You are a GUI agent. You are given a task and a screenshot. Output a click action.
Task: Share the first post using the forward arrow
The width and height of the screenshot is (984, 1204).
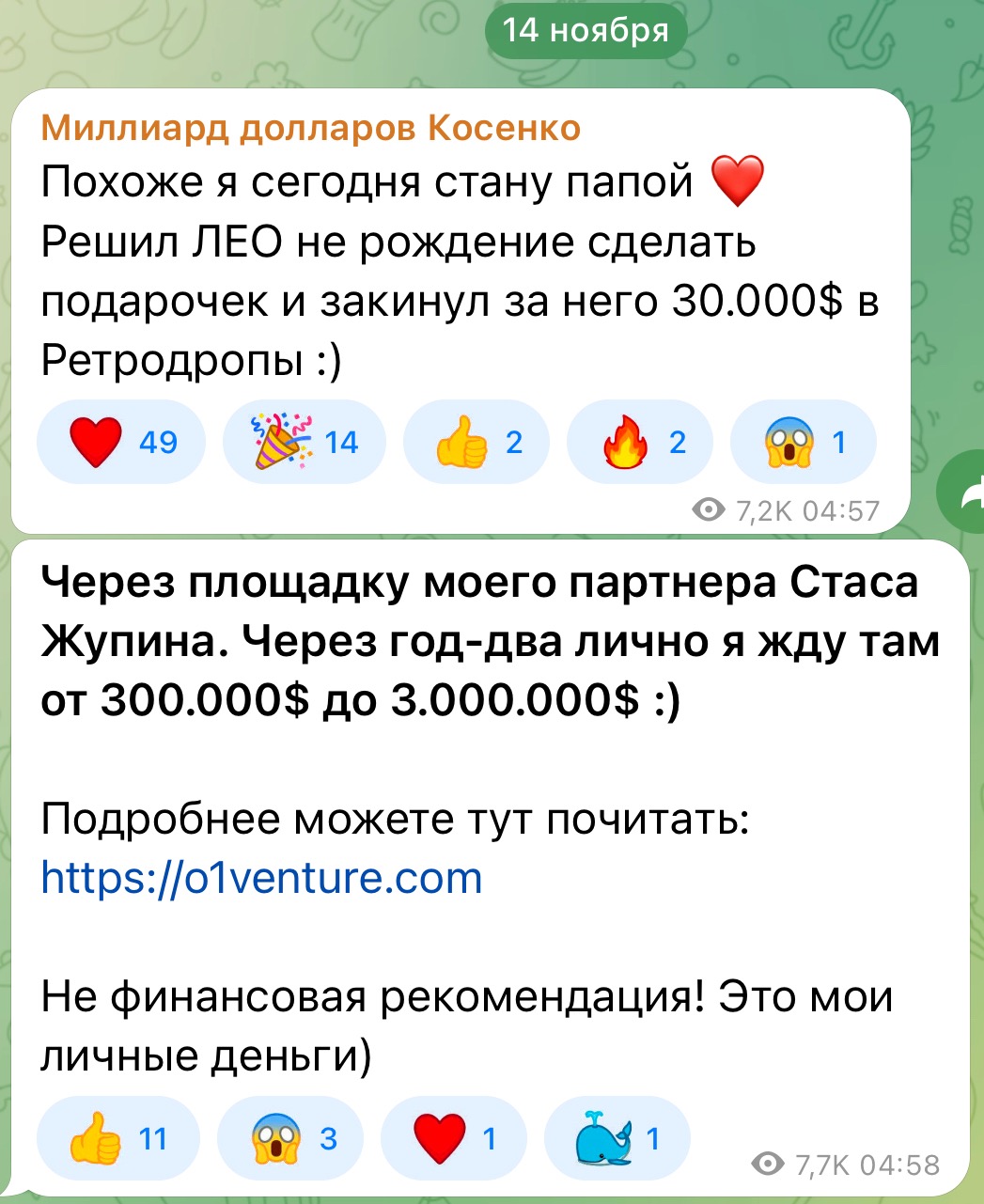(x=966, y=492)
